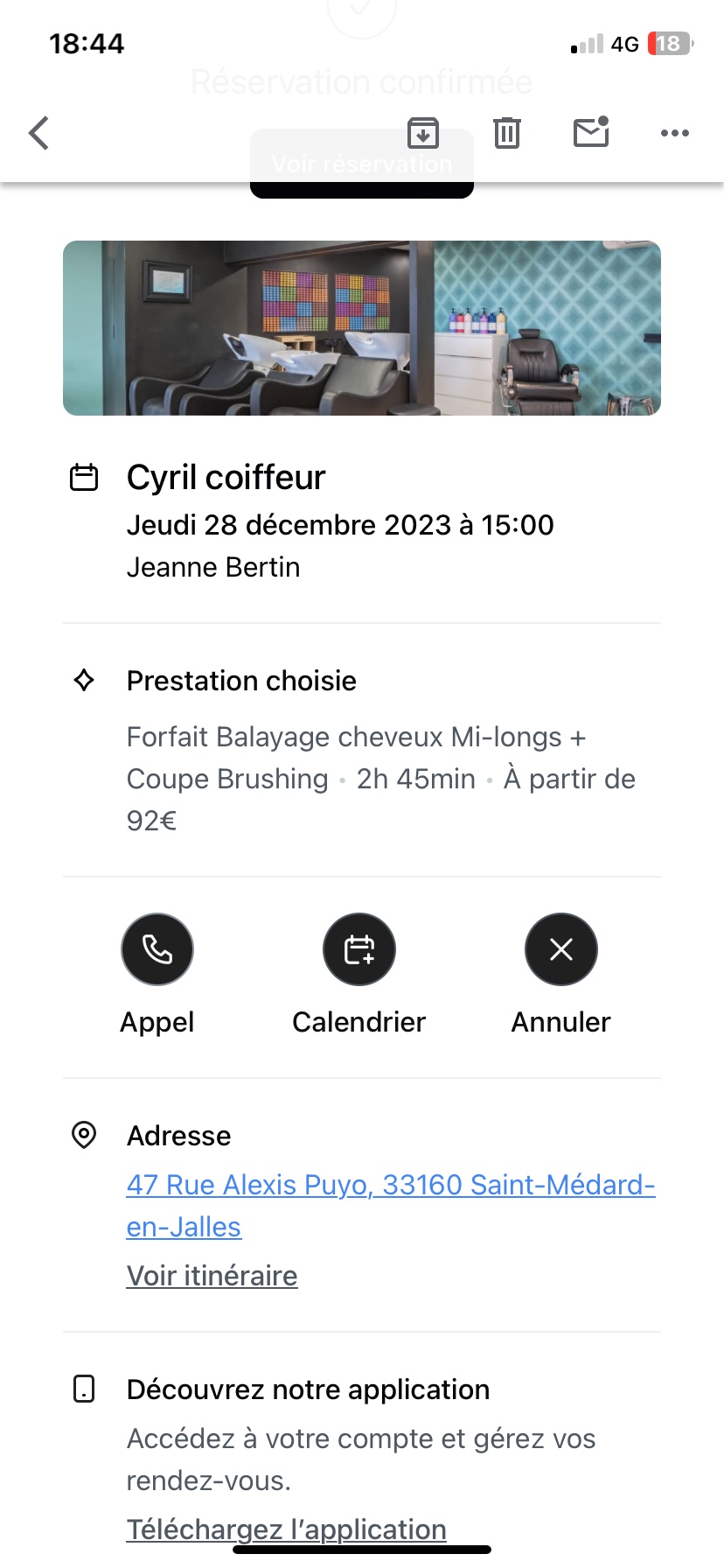Cancel the booking with Annuler

[561, 949]
